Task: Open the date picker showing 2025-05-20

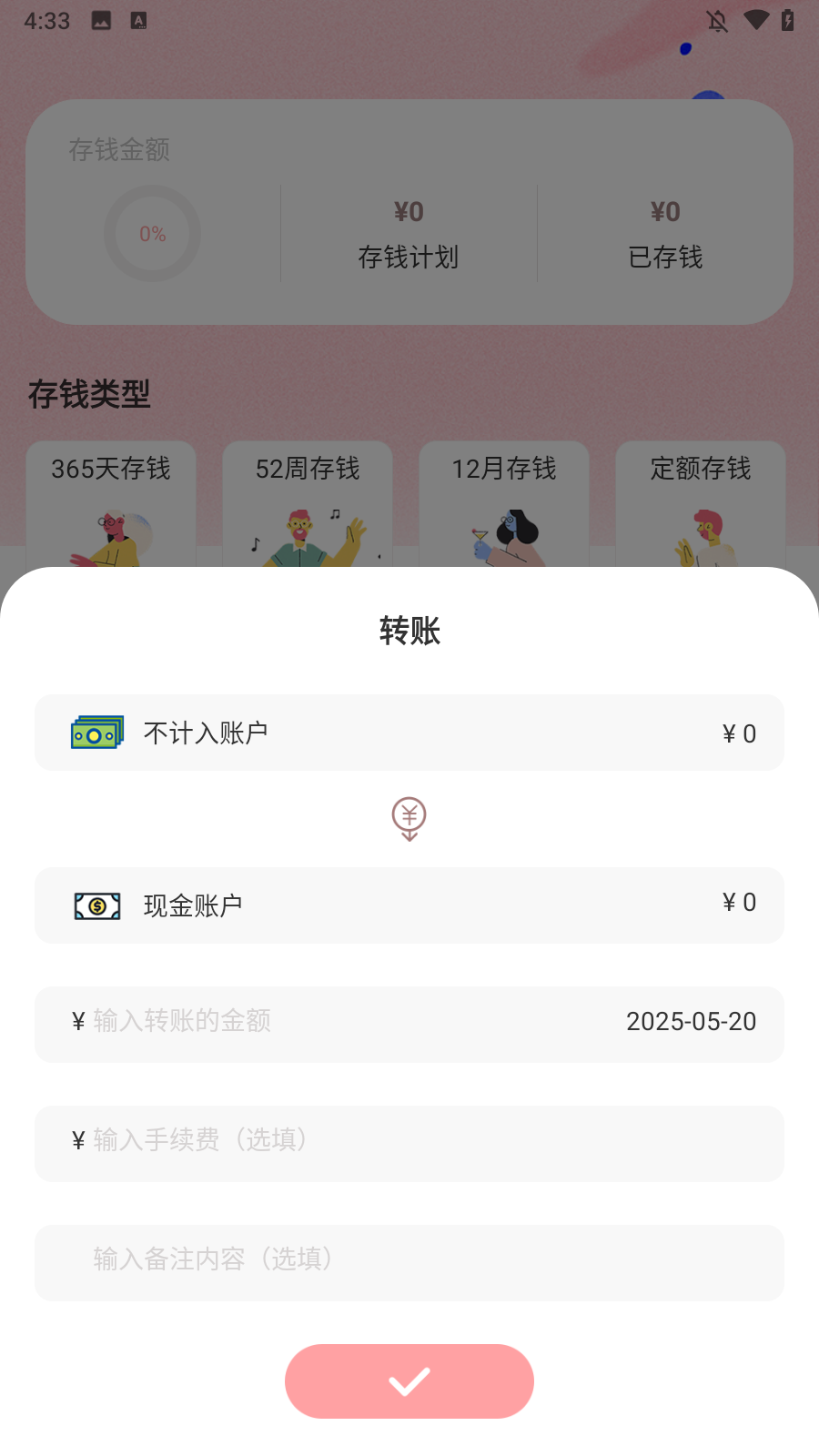Action: click(691, 1021)
